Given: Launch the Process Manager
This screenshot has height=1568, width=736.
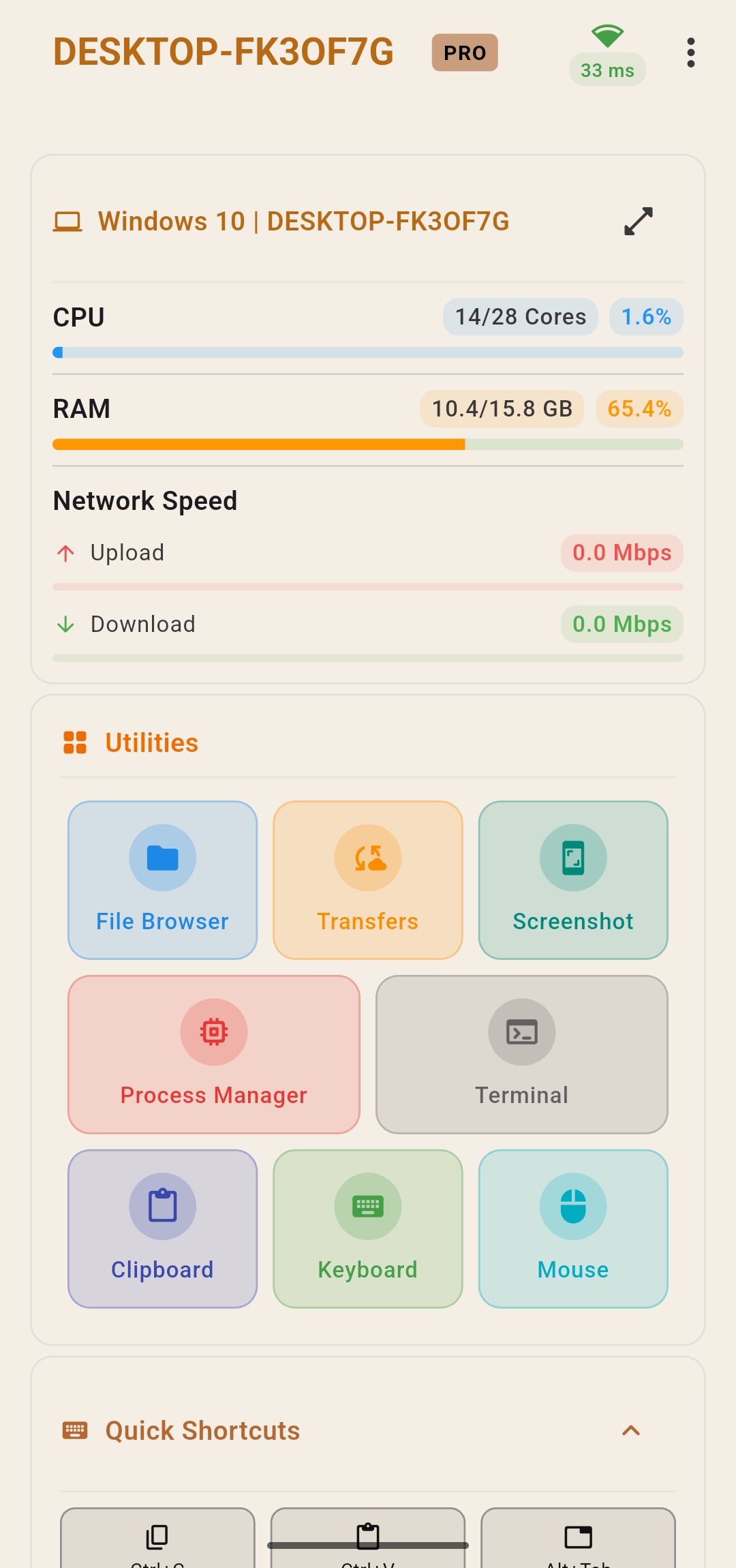Looking at the screenshot, I should click(213, 1054).
